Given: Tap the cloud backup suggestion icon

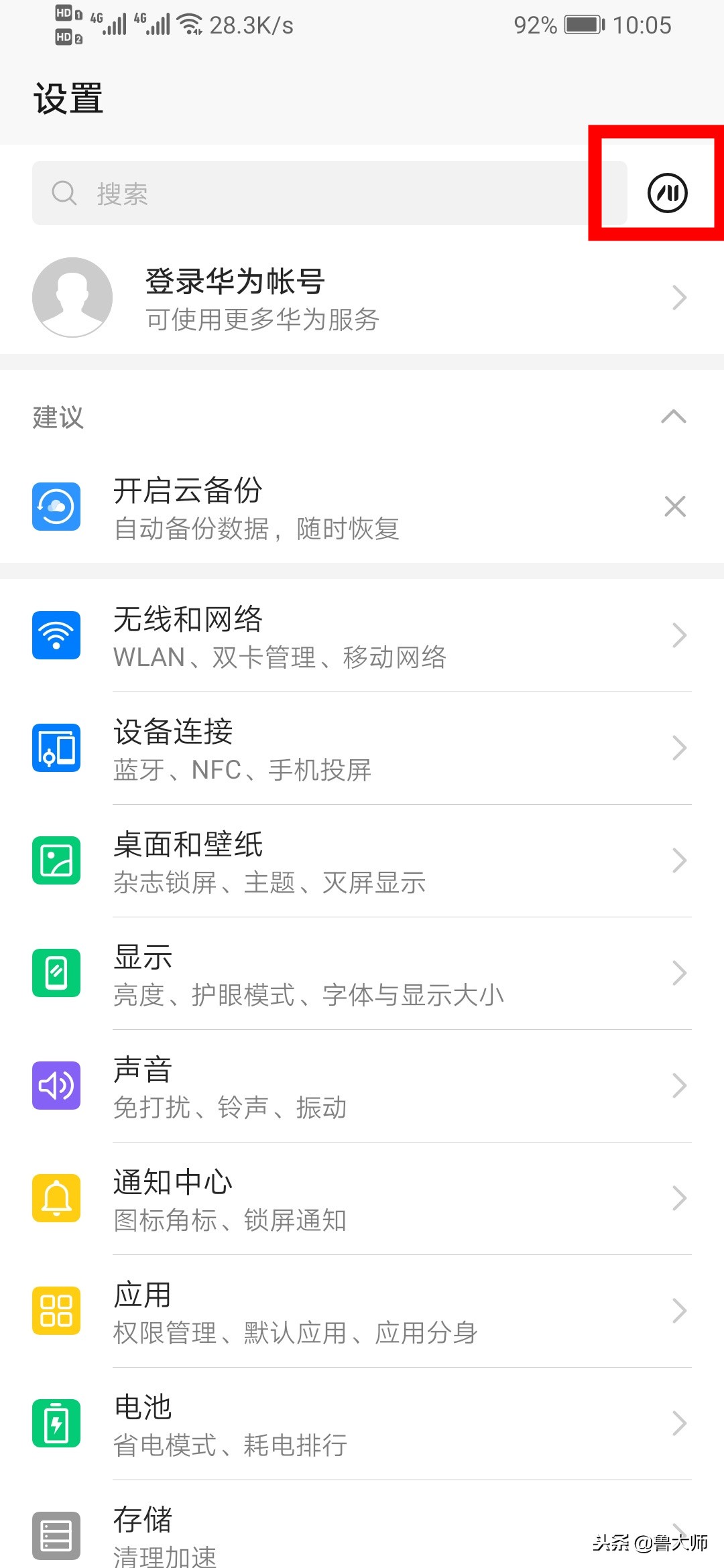Looking at the screenshot, I should (57, 507).
